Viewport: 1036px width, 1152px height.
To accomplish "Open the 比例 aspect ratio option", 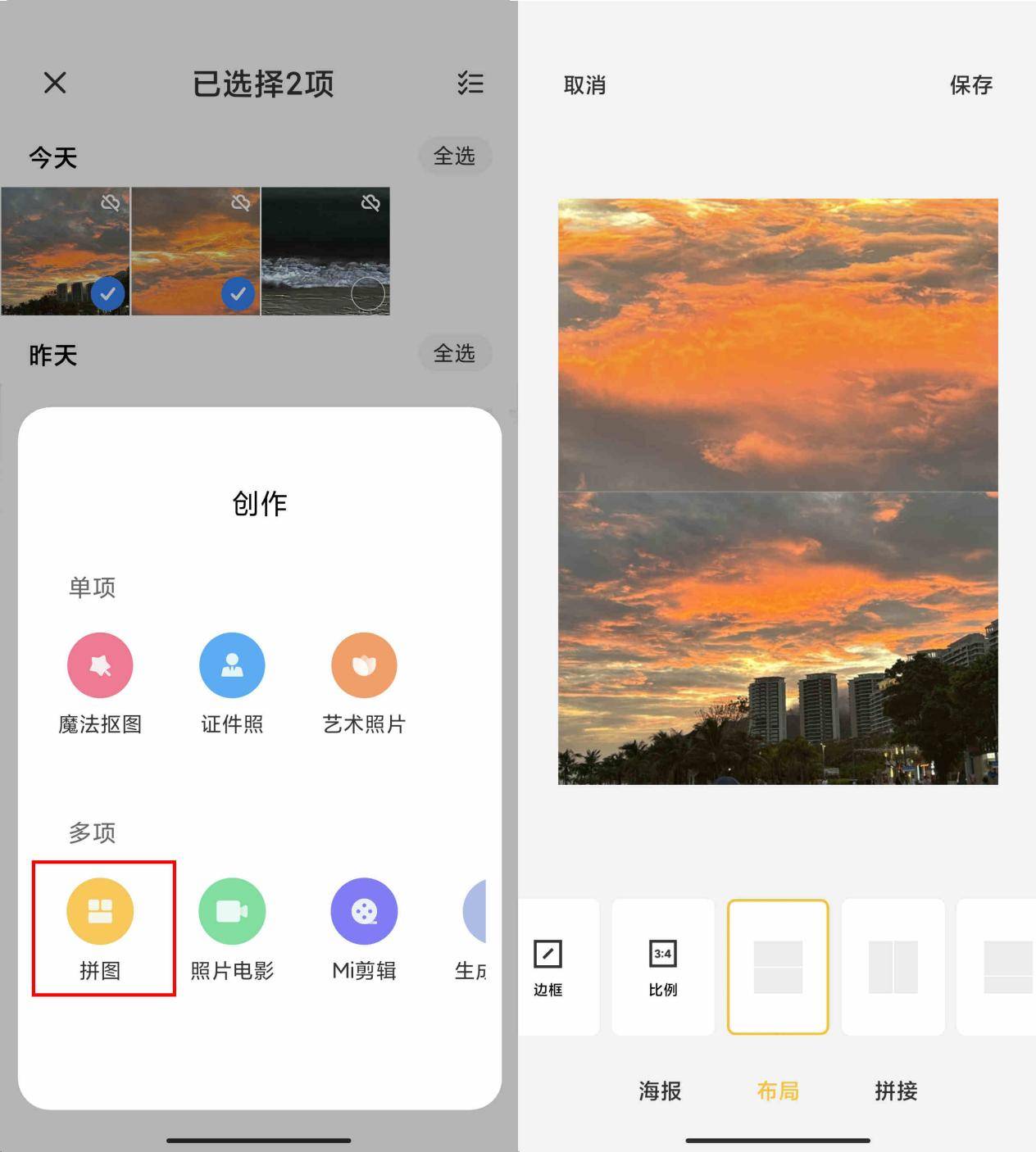I will pyautogui.click(x=663, y=967).
